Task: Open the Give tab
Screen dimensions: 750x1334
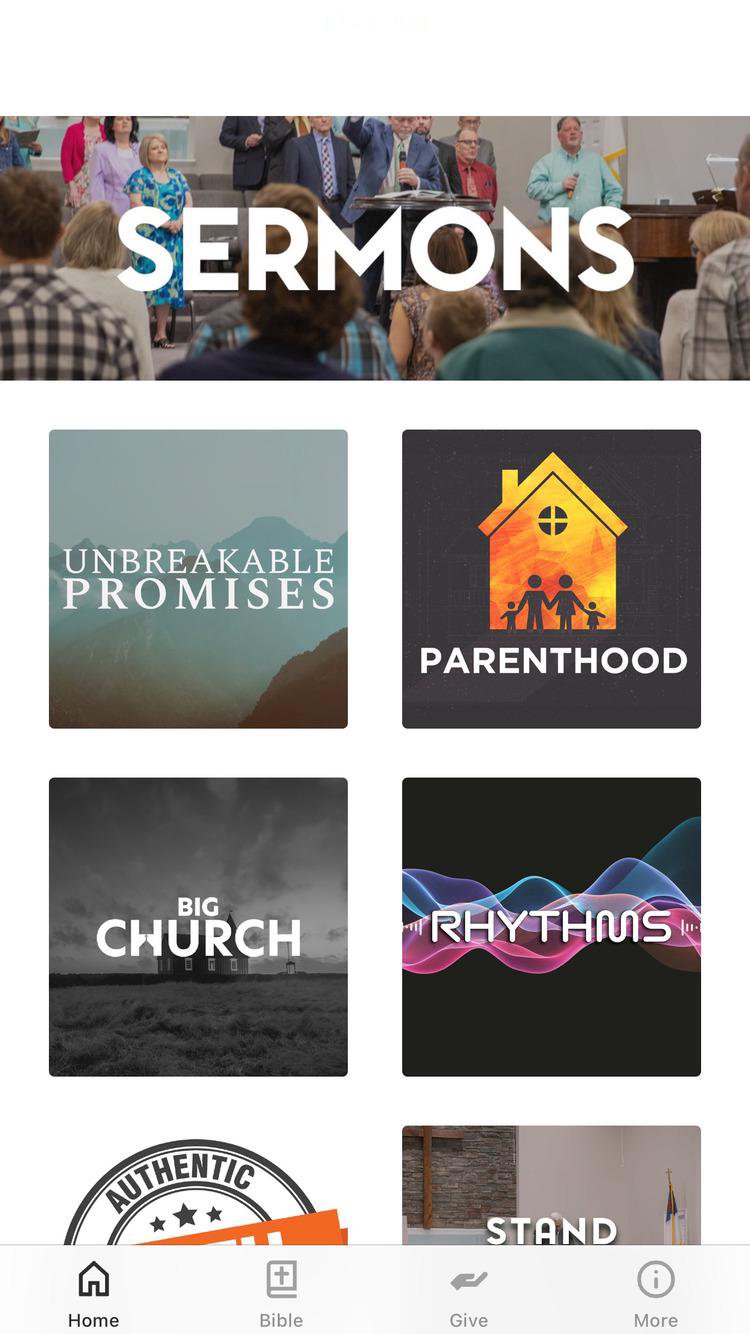Action: coord(468,1293)
